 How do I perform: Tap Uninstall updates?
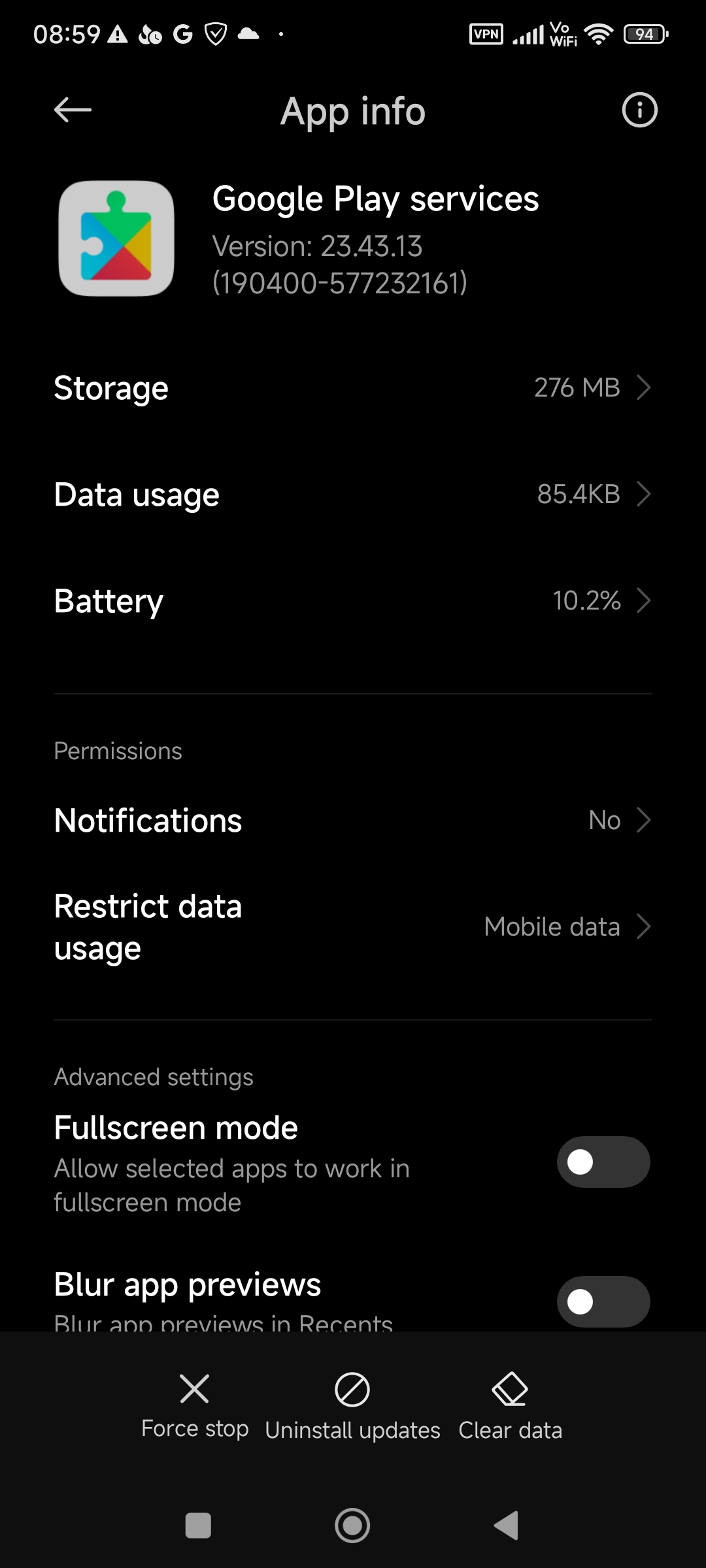[x=352, y=1406]
